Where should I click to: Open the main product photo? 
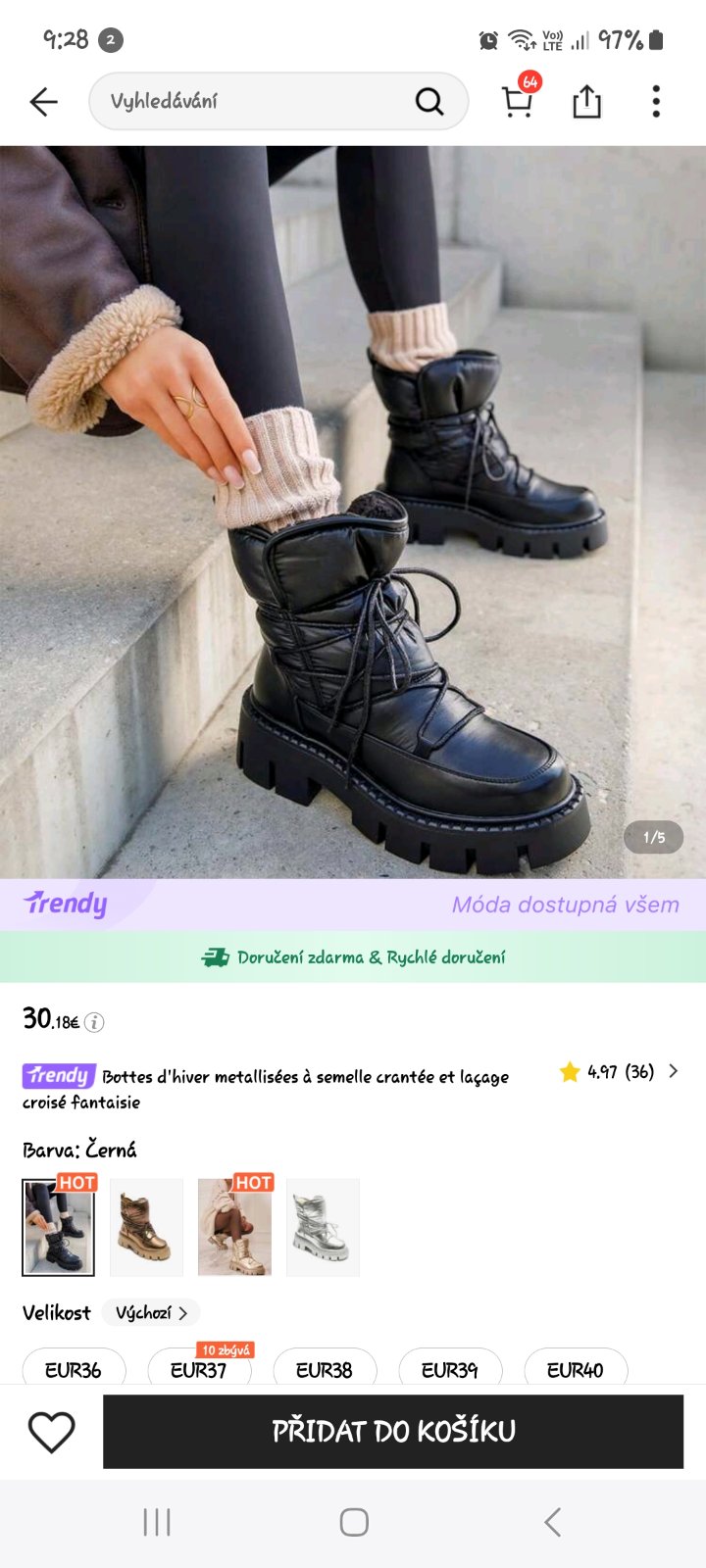tap(353, 510)
